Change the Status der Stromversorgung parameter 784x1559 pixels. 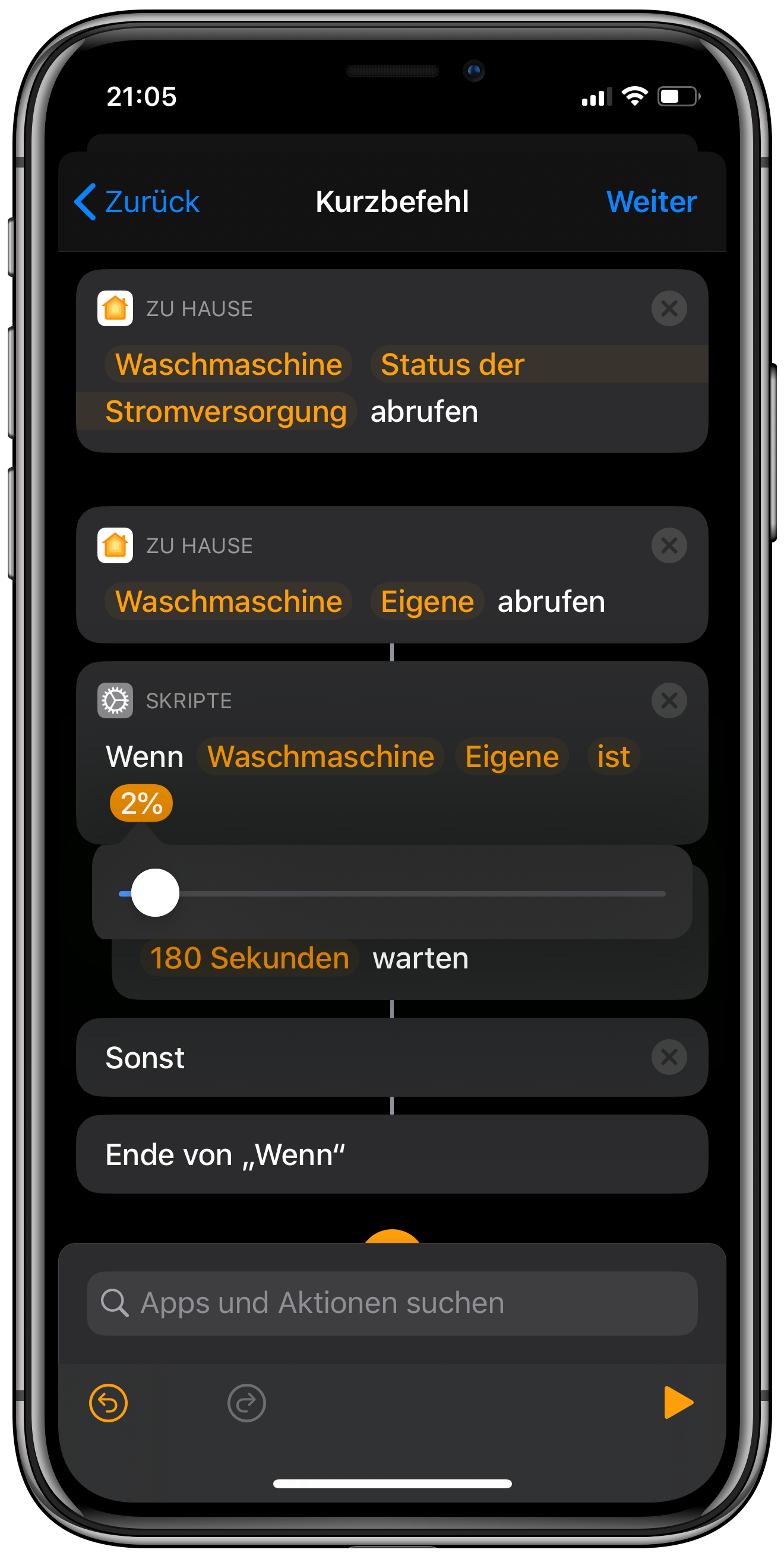click(453, 365)
